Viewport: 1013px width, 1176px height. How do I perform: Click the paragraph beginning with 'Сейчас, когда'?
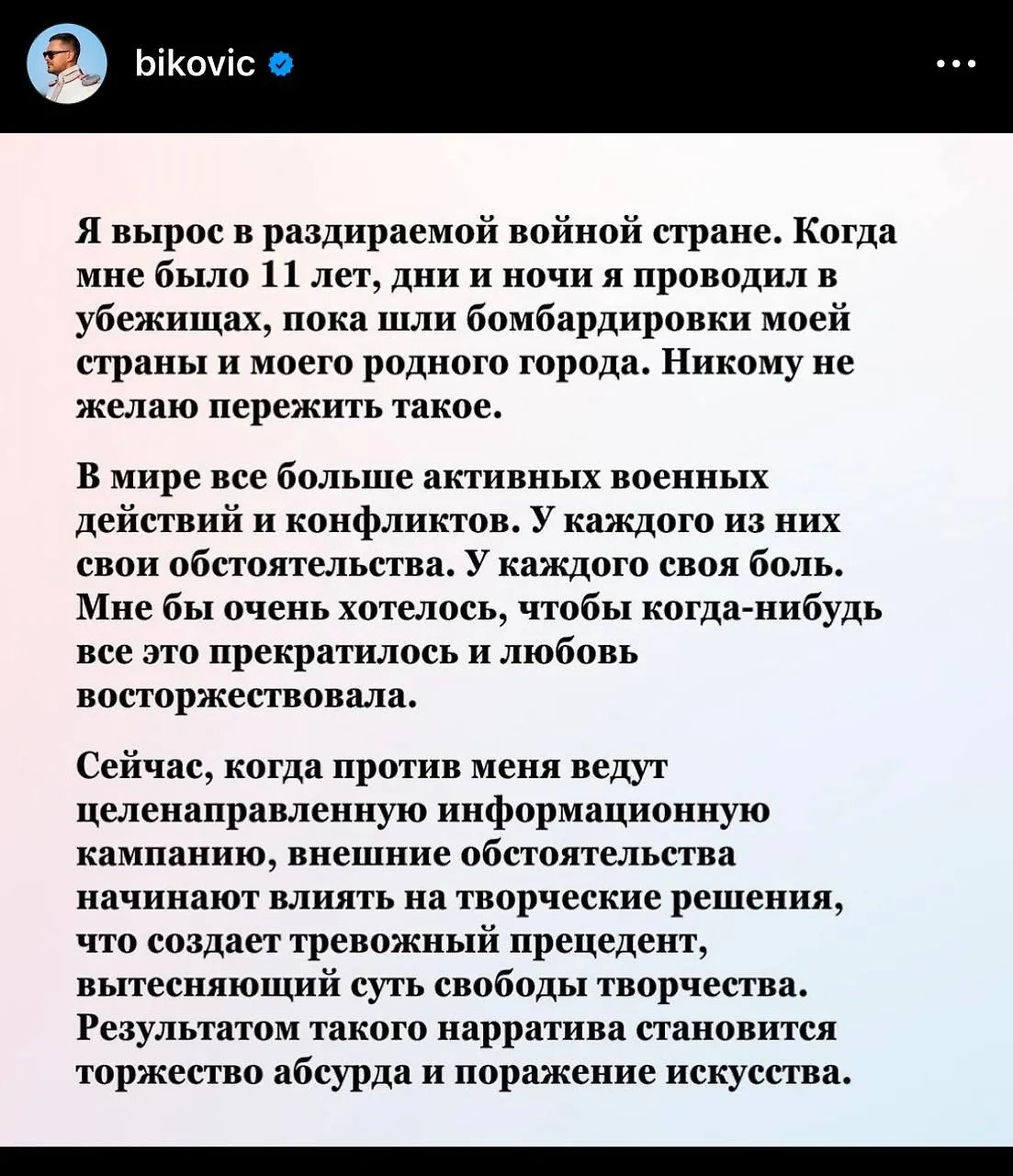click(459, 919)
